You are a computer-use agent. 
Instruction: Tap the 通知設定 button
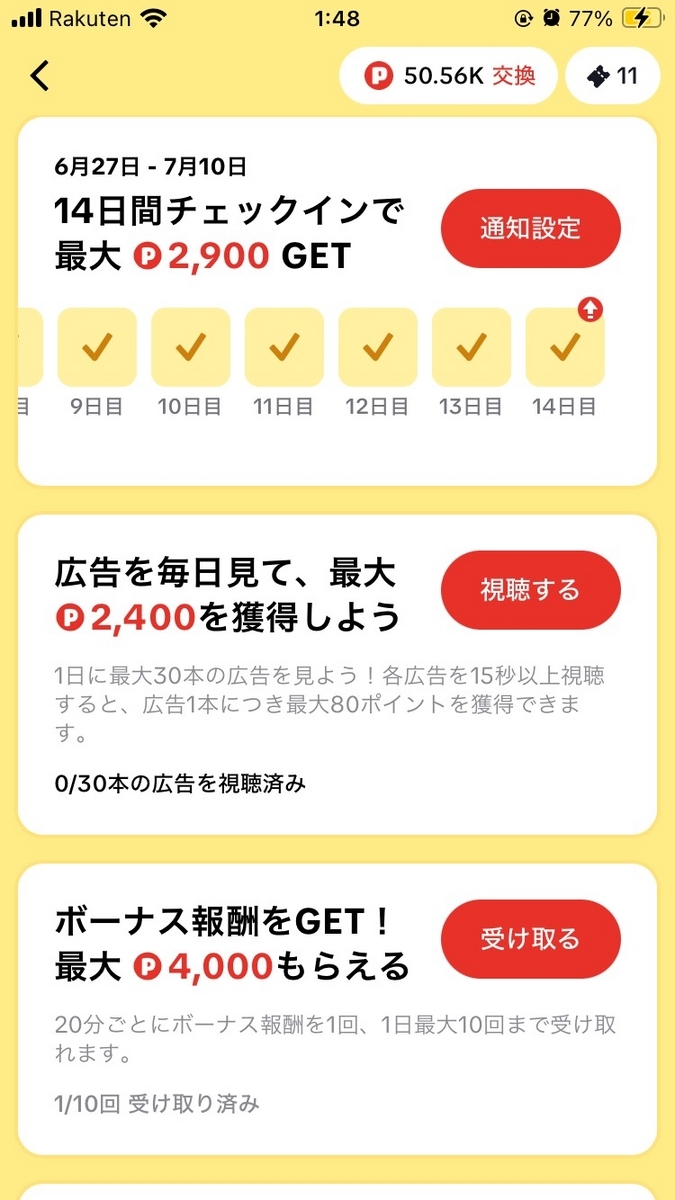point(531,228)
